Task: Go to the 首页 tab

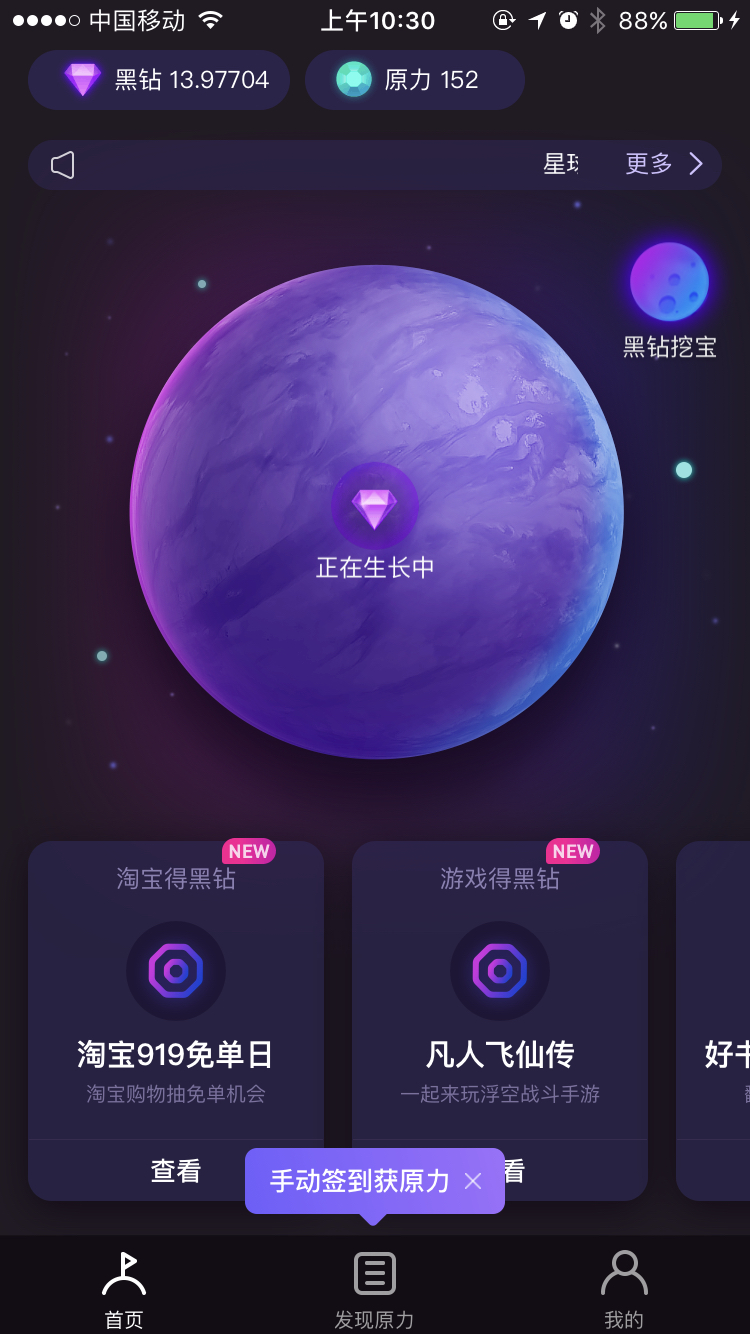Action: pyautogui.click(x=125, y=1288)
